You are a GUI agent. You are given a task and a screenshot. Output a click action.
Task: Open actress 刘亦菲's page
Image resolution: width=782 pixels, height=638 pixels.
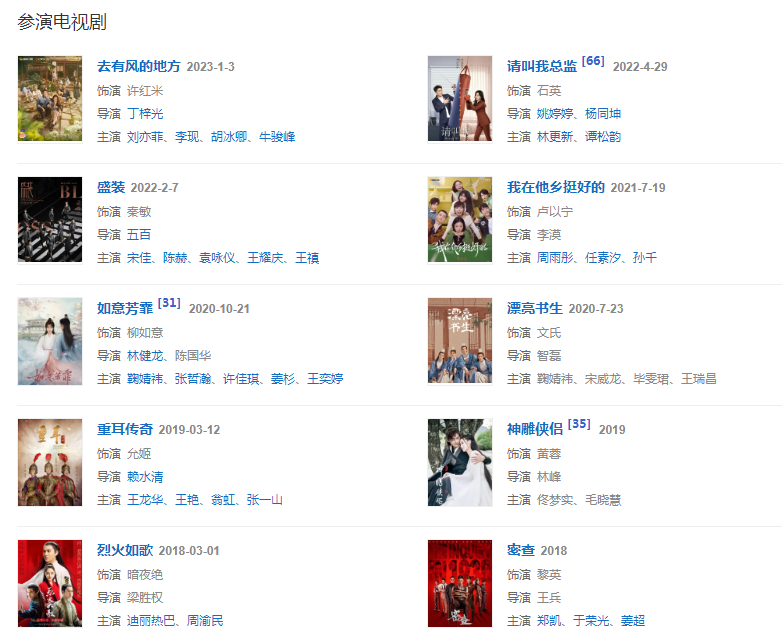(145, 137)
